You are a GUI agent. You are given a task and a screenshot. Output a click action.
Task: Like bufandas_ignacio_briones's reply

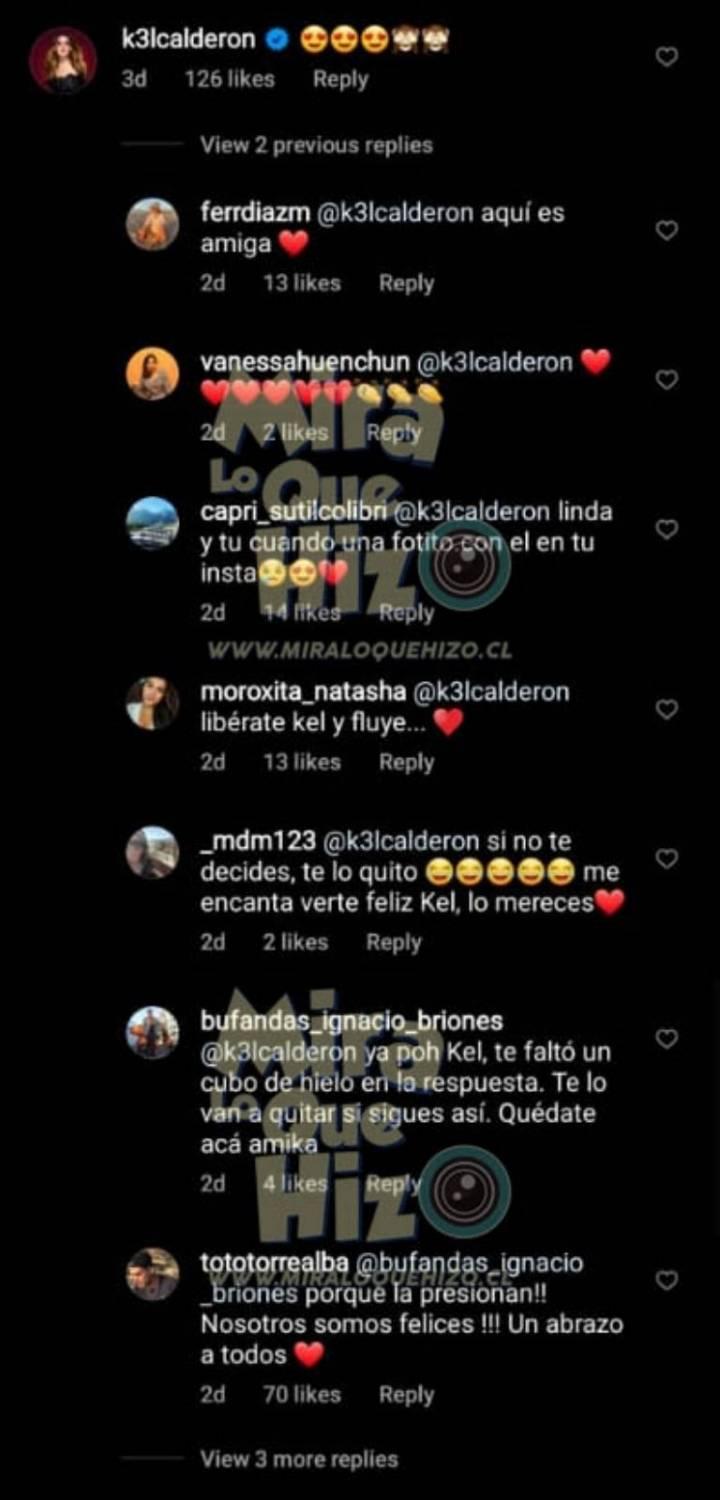(x=666, y=1039)
